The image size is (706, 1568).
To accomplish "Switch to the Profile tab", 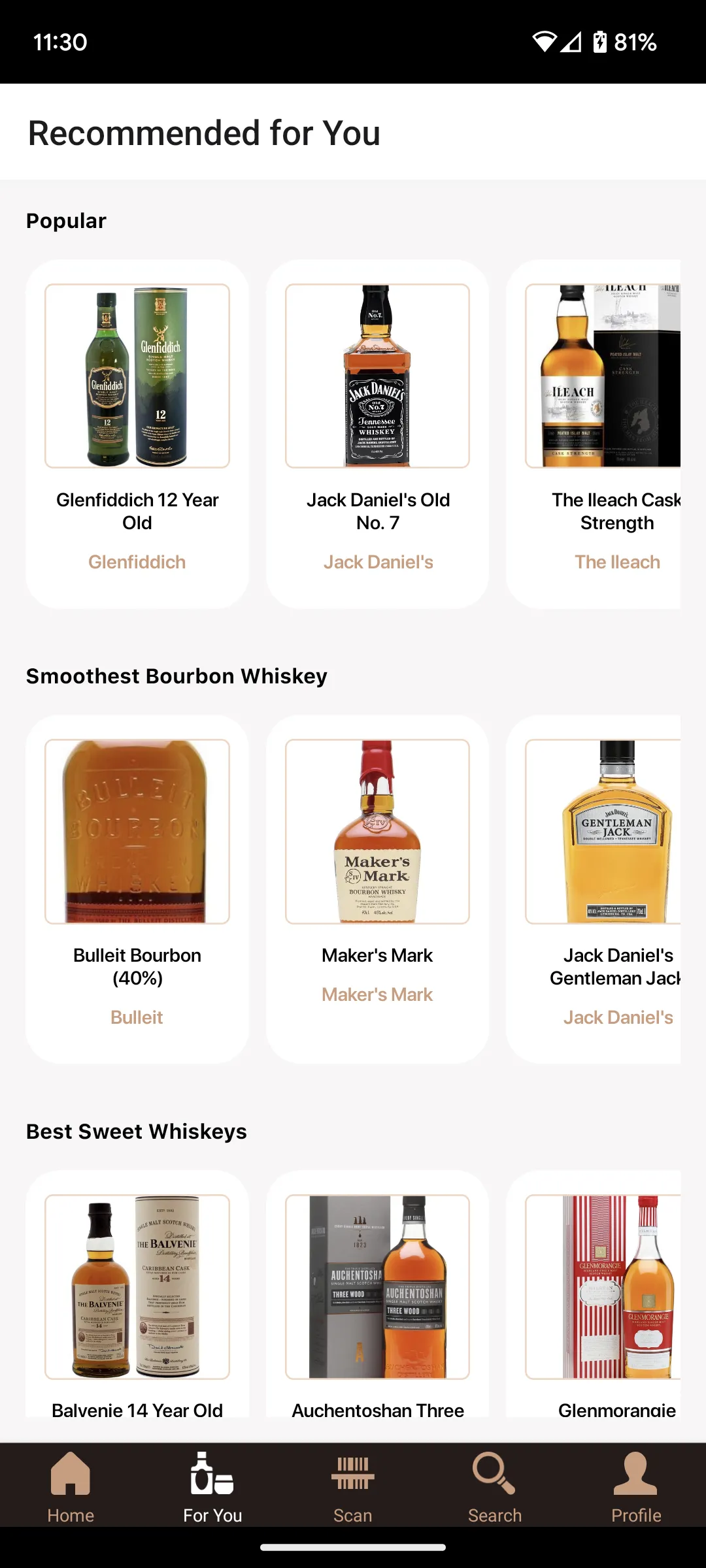I will [x=635, y=1486].
